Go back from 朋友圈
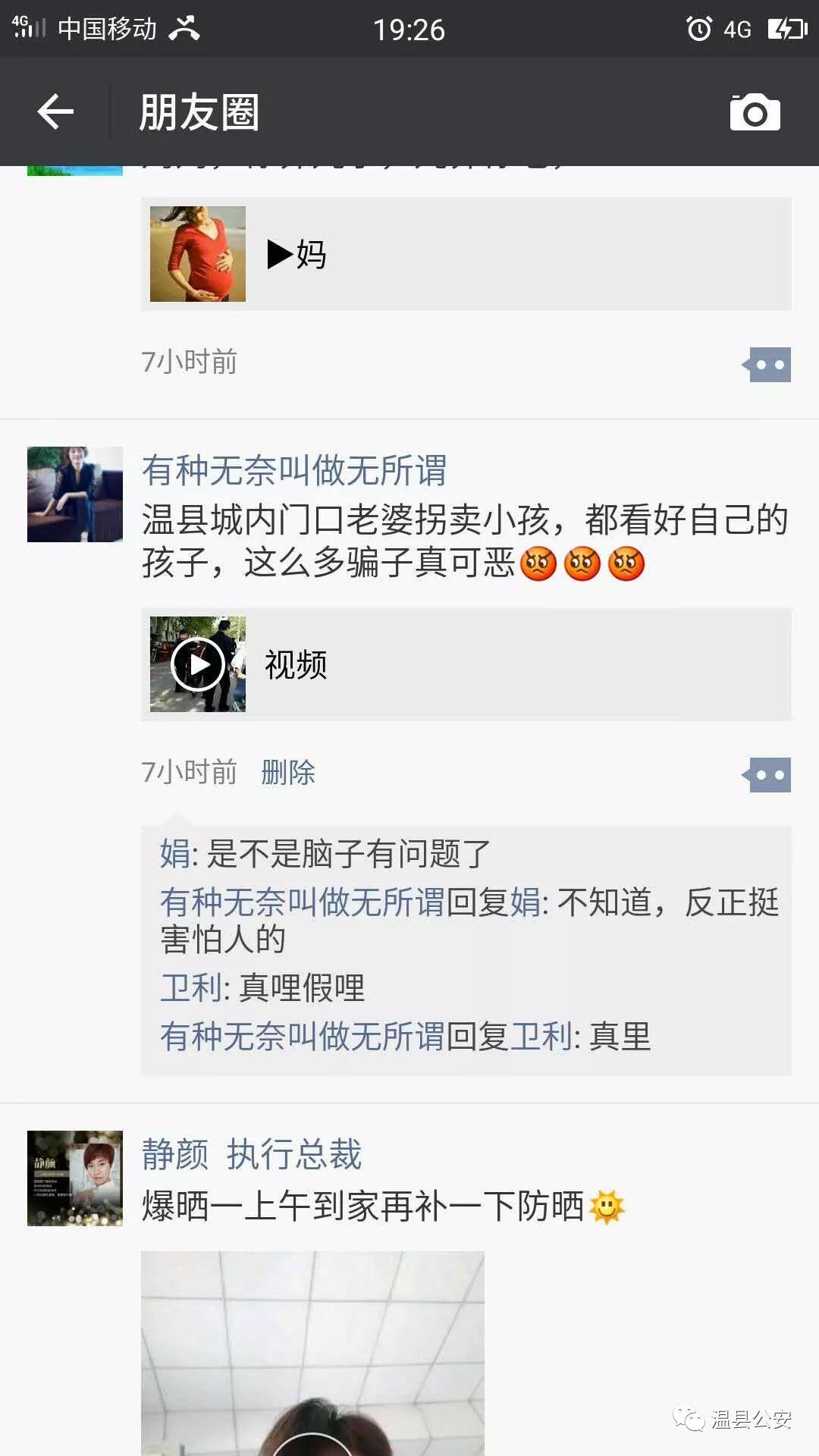The width and height of the screenshot is (819, 1456). [x=55, y=112]
